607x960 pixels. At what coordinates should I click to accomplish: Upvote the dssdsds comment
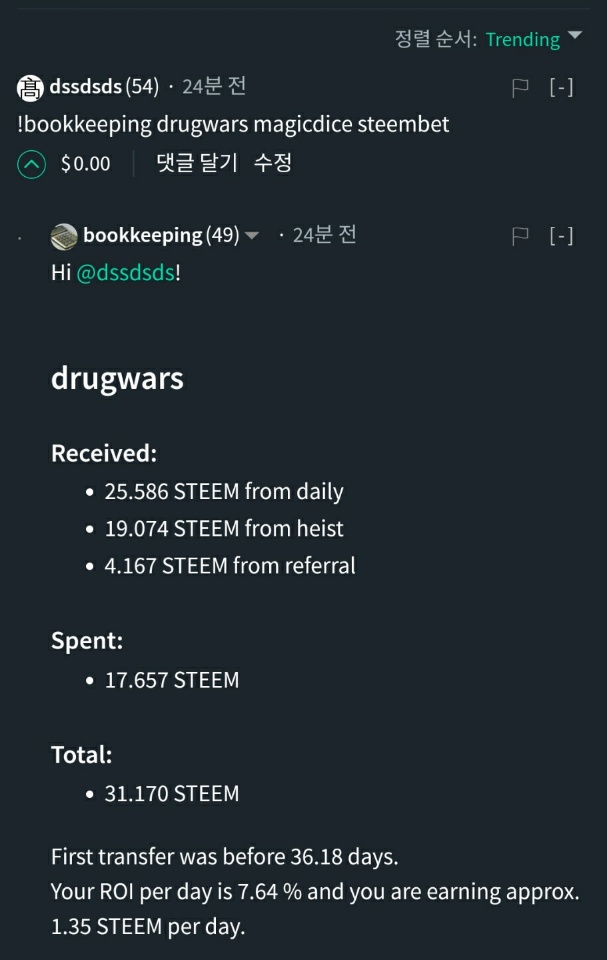pyautogui.click(x=32, y=164)
